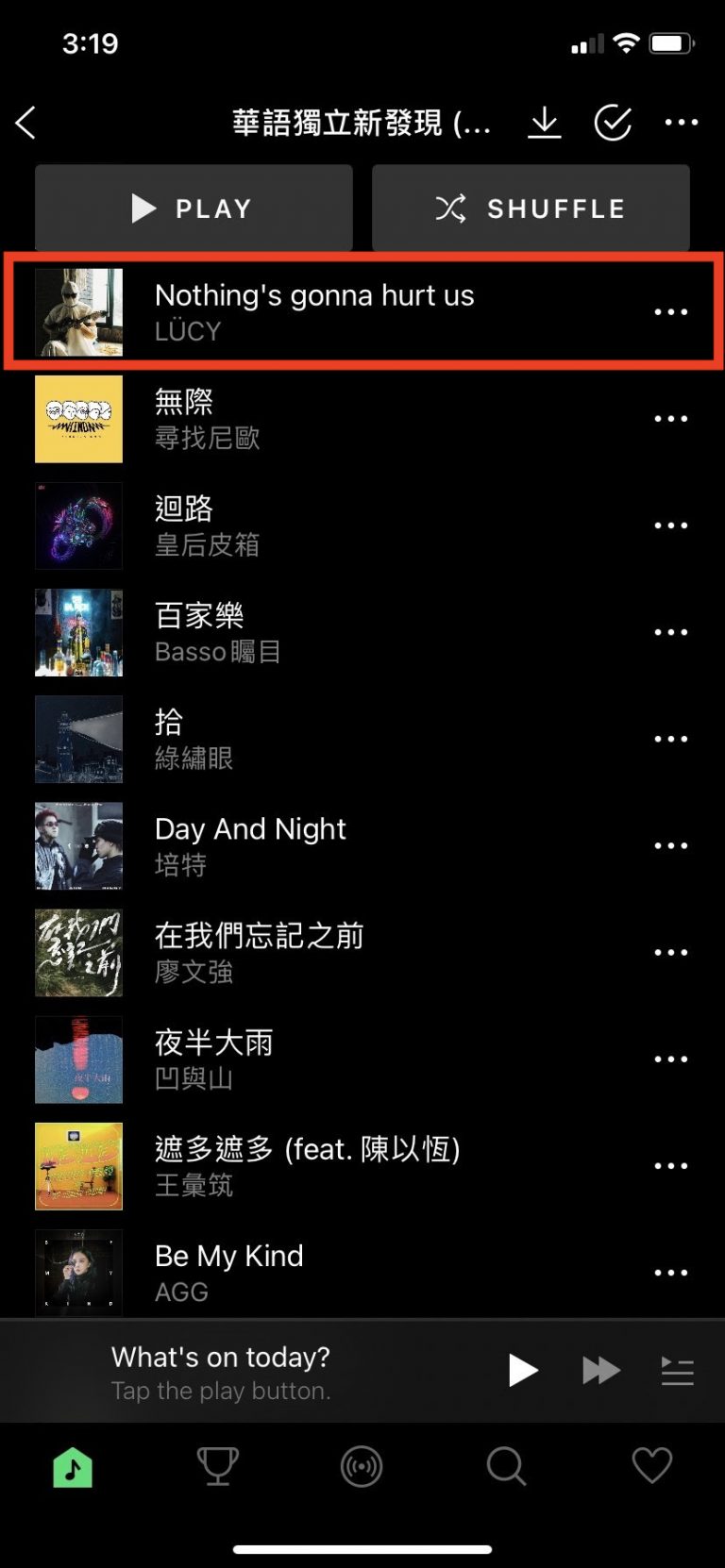Start the playlist with the PLAY button

pos(194,208)
